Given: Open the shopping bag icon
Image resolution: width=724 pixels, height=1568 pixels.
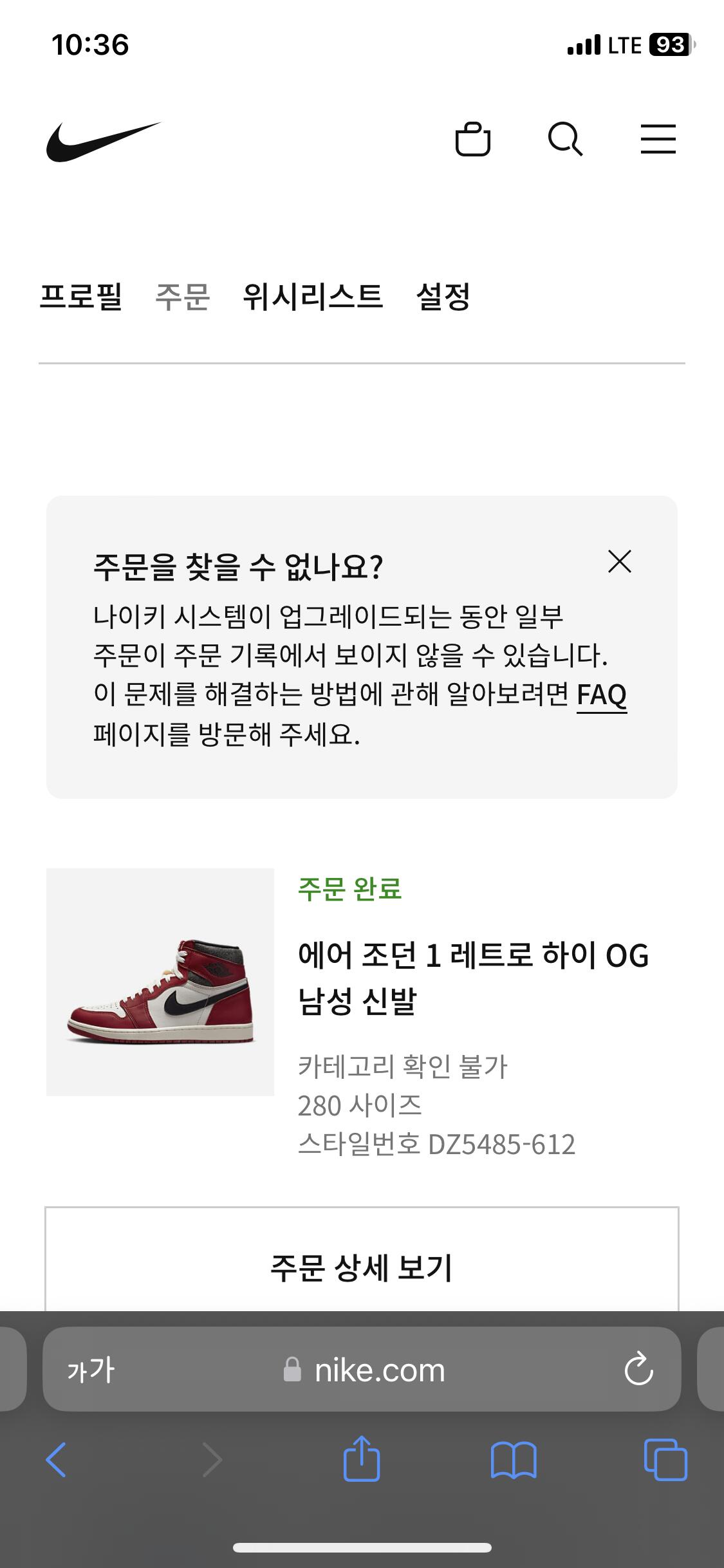Looking at the screenshot, I should click(x=473, y=139).
